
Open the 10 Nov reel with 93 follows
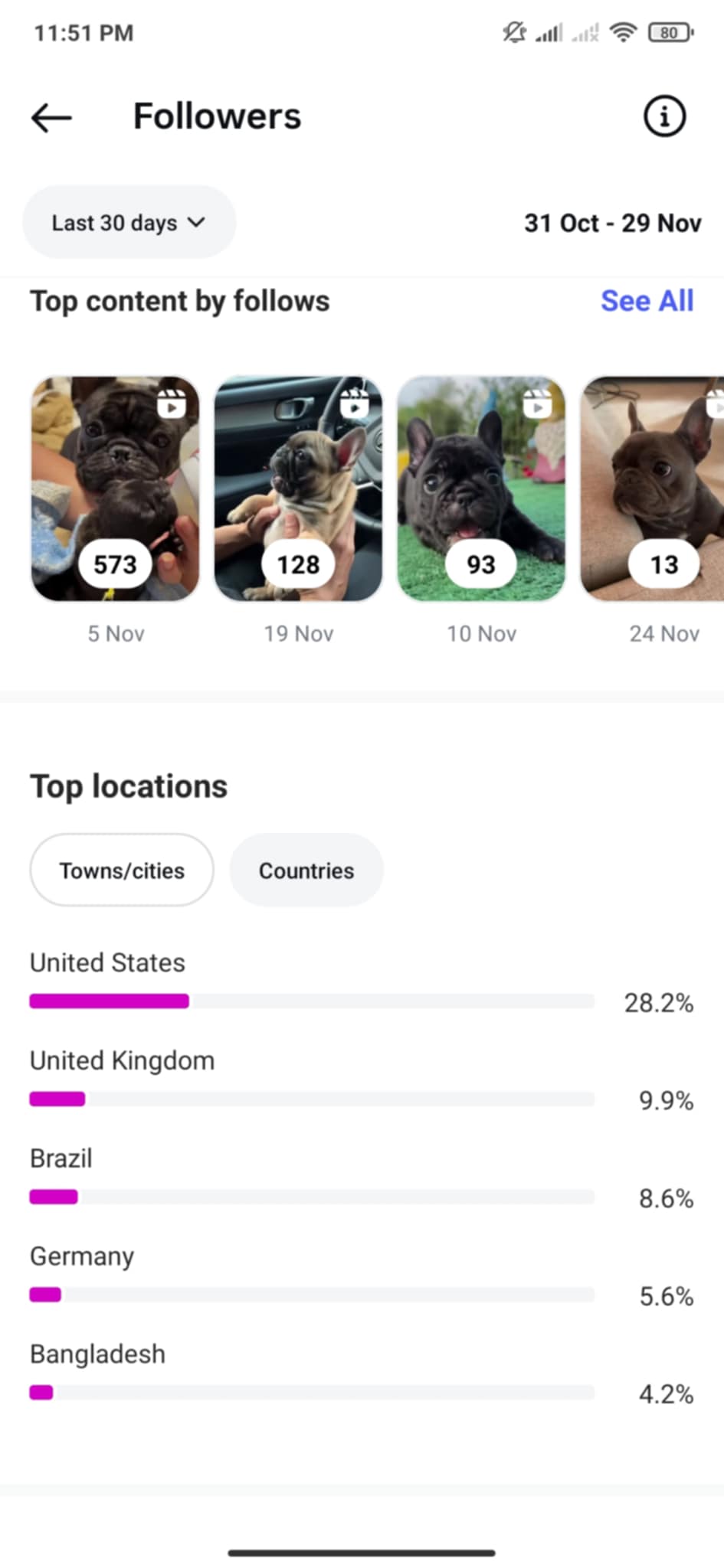[x=481, y=488]
